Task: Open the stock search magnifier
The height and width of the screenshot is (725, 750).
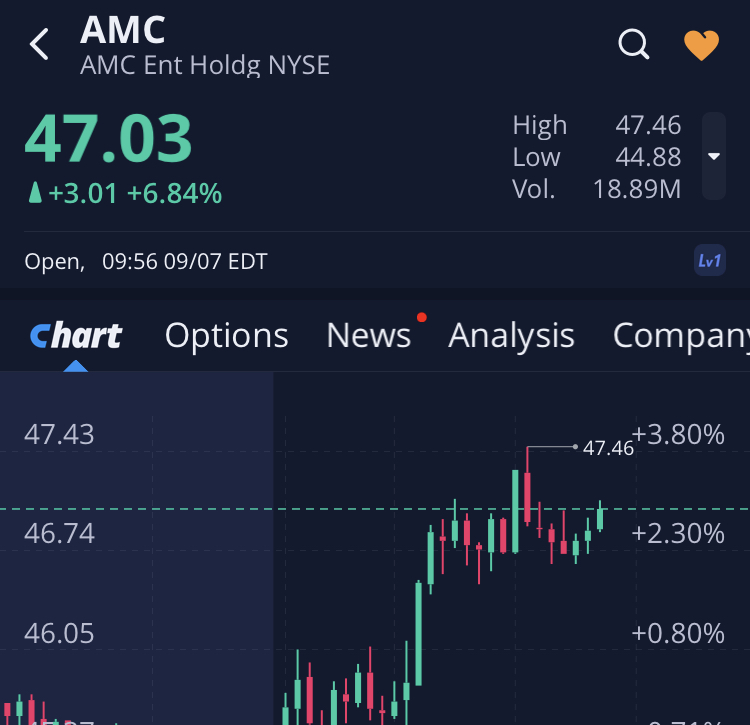Action: [x=634, y=44]
